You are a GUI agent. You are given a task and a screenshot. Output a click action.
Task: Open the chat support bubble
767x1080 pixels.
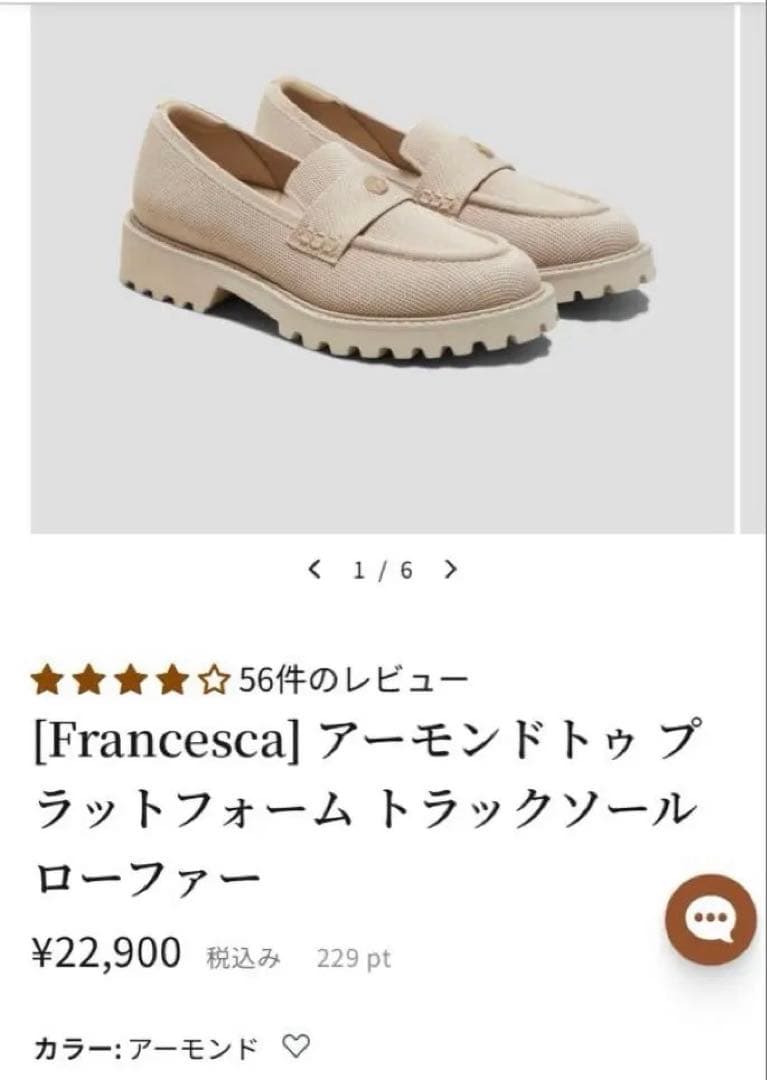(x=712, y=918)
